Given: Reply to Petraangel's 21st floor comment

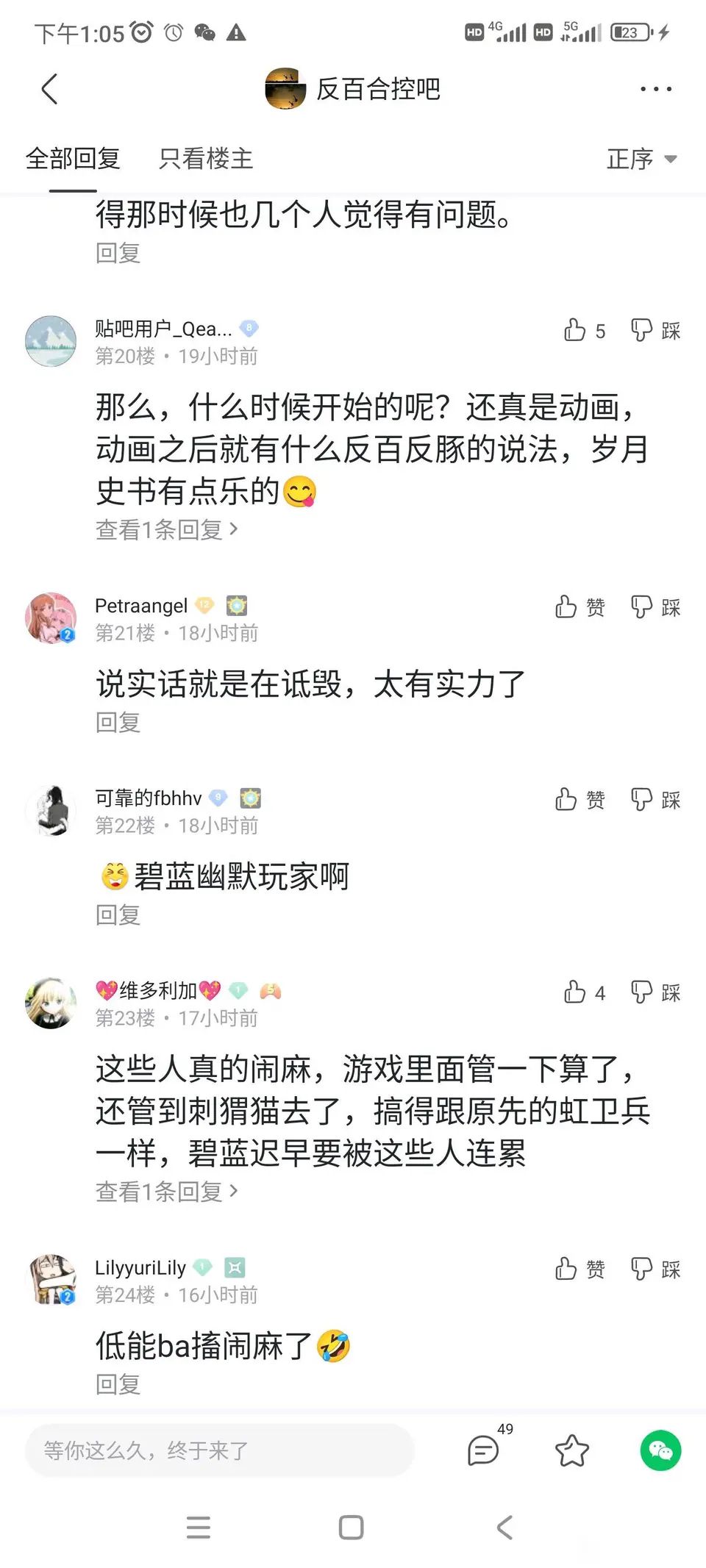Looking at the screenshot, I should (118, 723).
